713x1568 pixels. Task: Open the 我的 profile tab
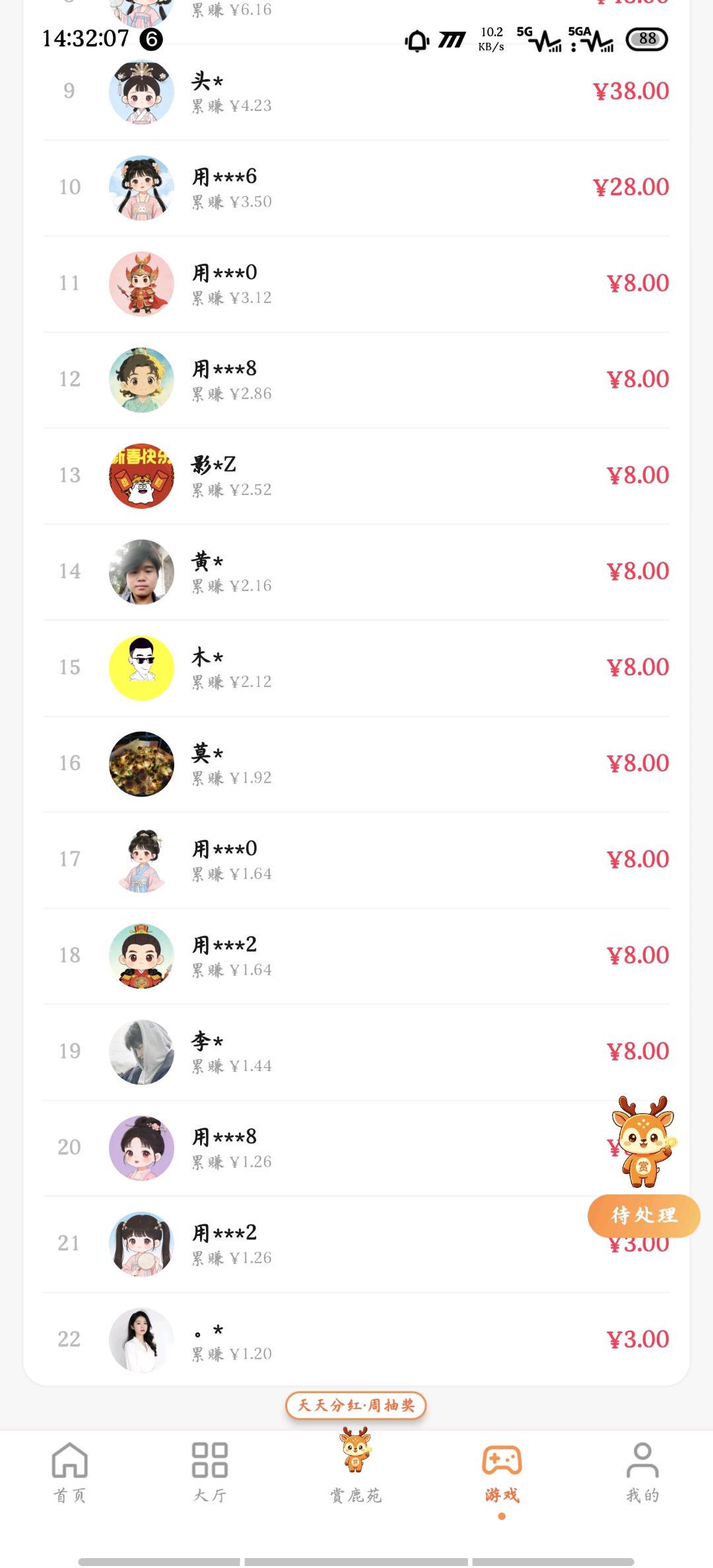pyautogui.click(x=642, y=1472)
